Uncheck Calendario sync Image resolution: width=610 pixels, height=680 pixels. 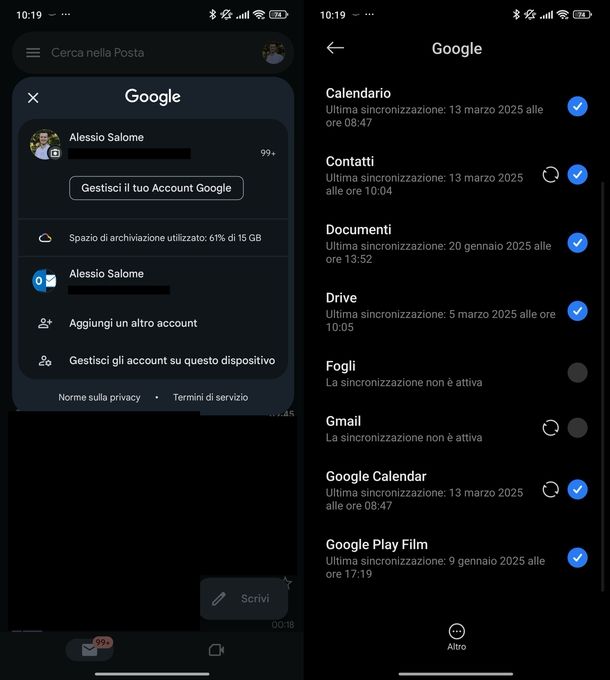pos(577,107)
